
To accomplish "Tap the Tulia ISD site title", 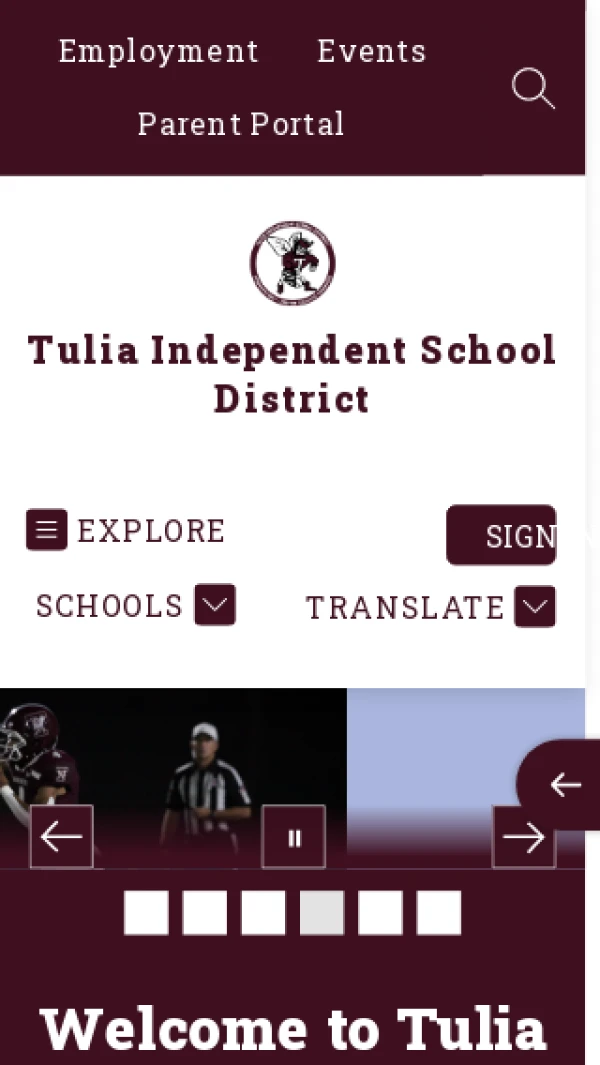I will point(292,374).
